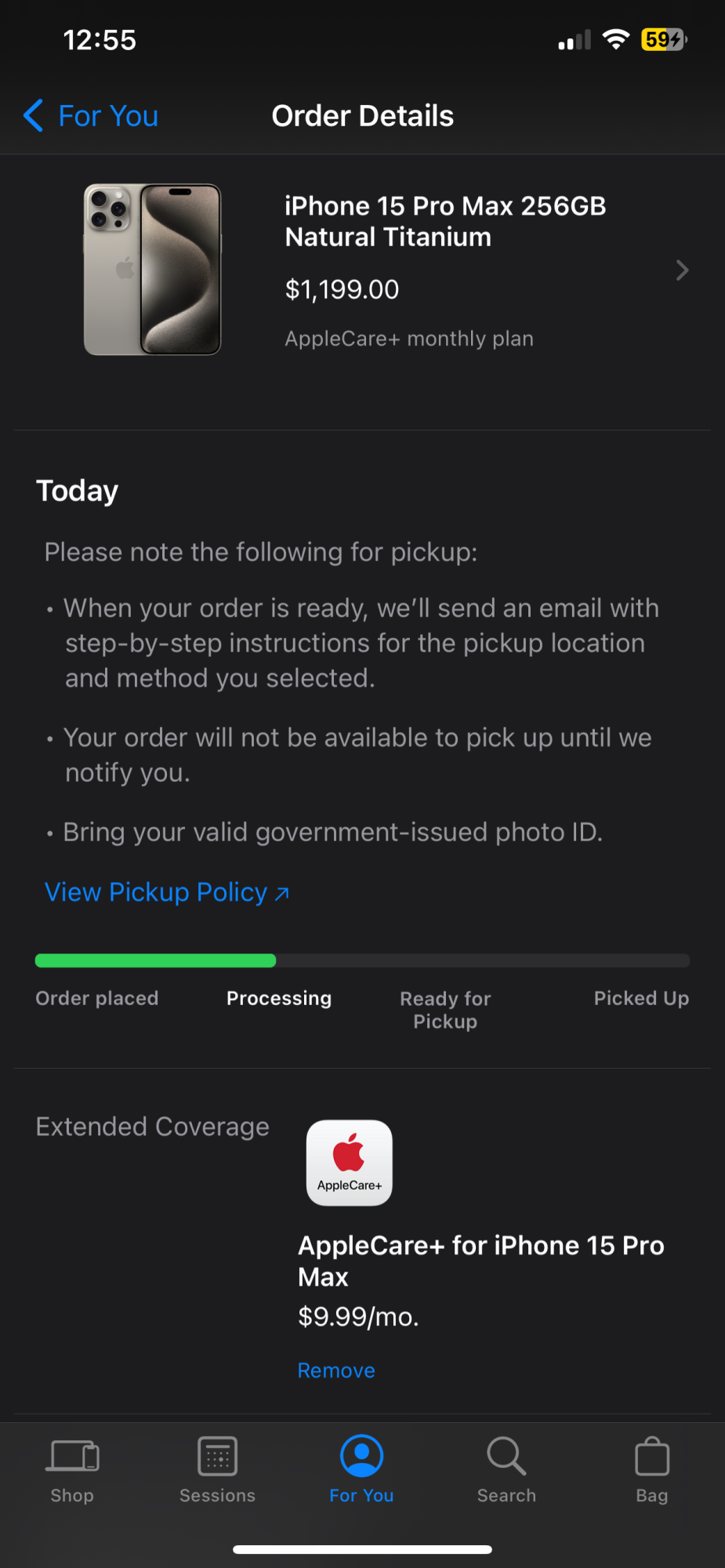This screenshot has width=725, height=1568.
Task: Go back to For You
Action: pyautogui.click(x=92, y=116)
